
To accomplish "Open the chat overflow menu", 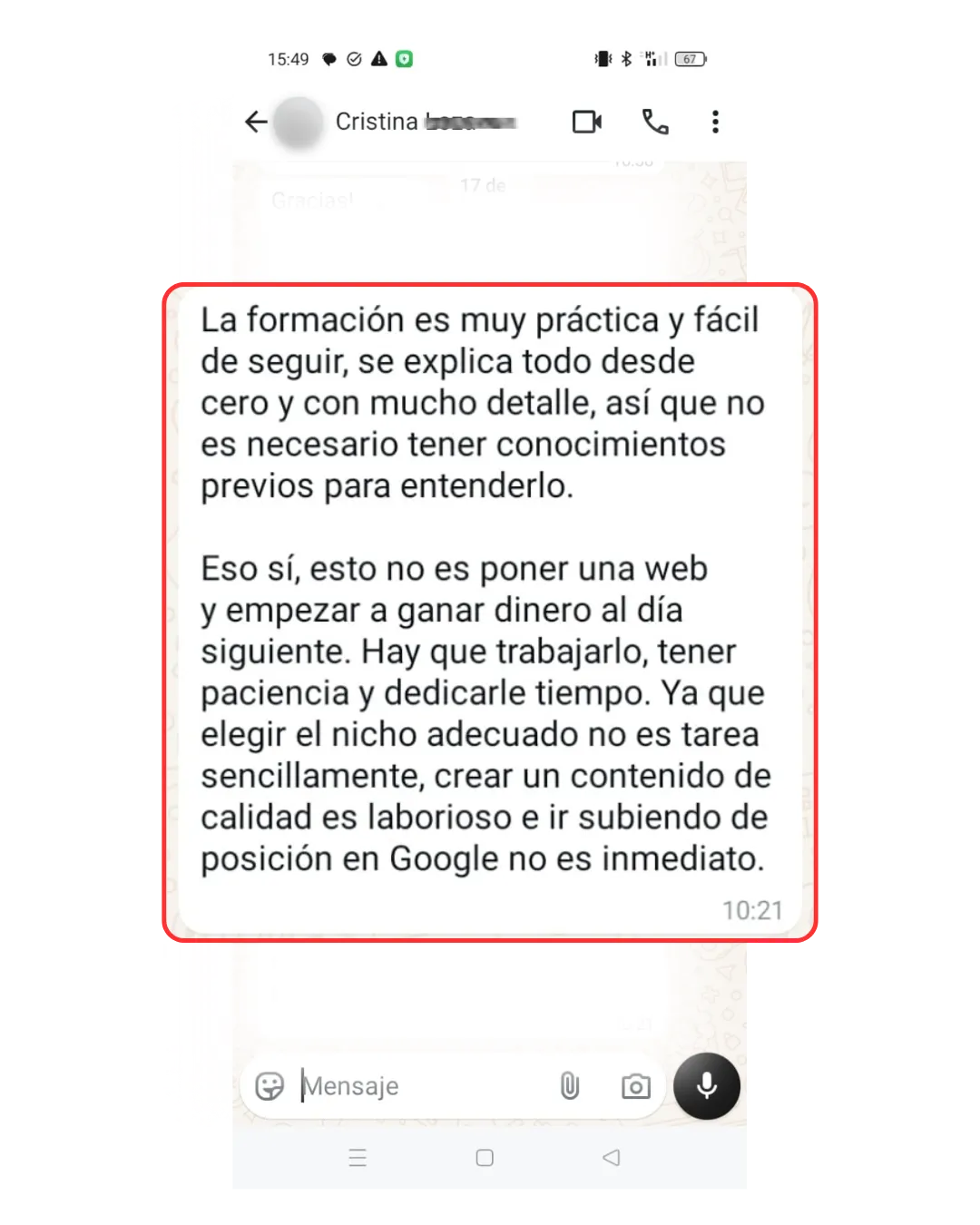I will (715, 122).
